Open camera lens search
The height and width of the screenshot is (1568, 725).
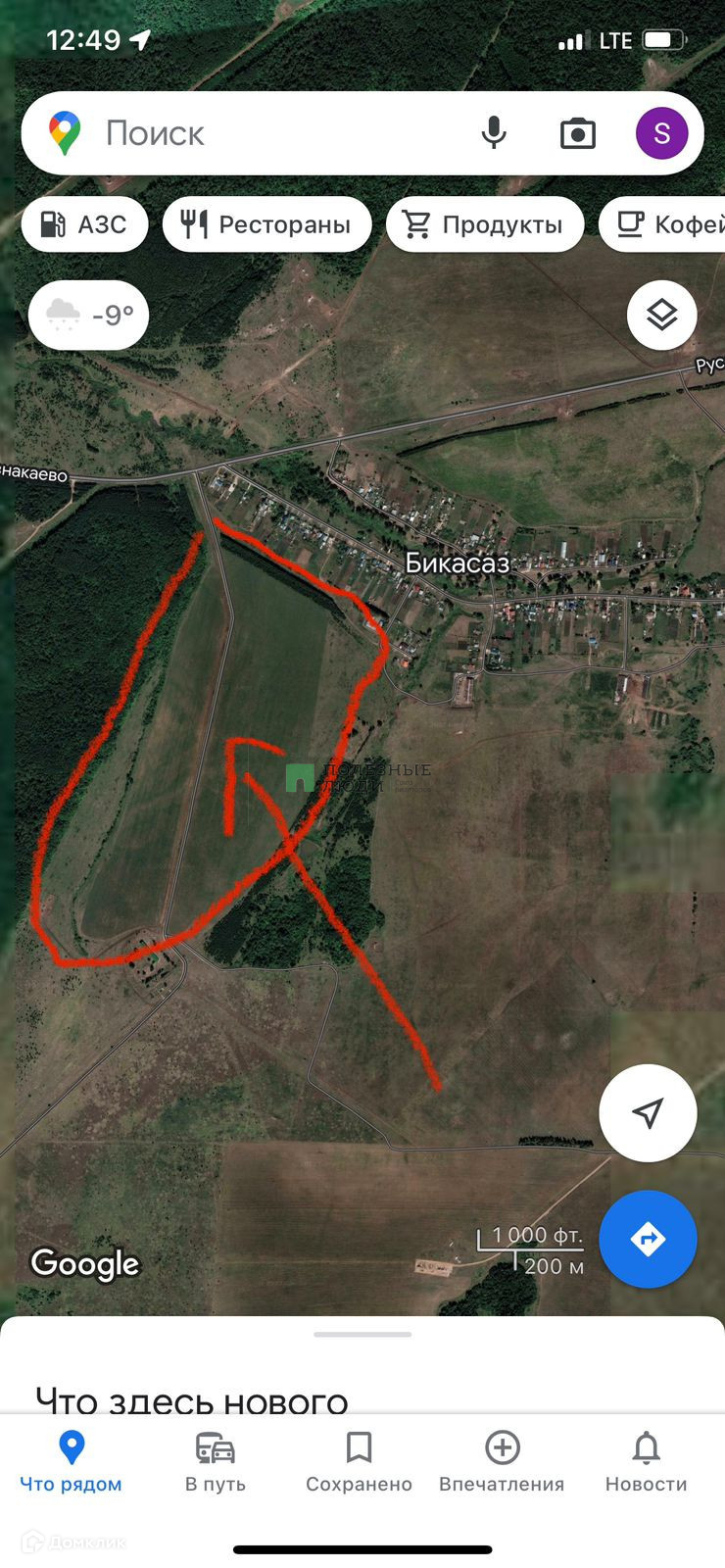coord(577,133)
